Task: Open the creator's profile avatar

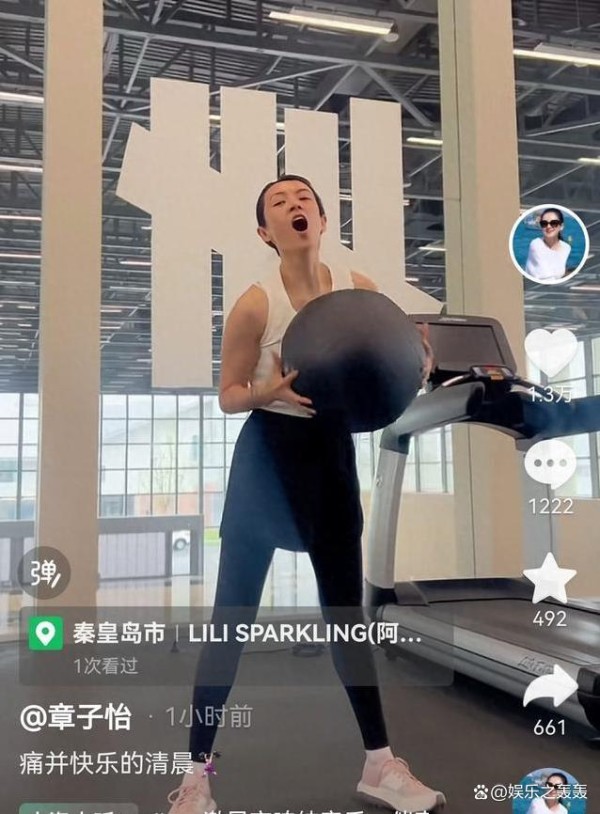Action: pyautogui.click(x=548, y=244)
